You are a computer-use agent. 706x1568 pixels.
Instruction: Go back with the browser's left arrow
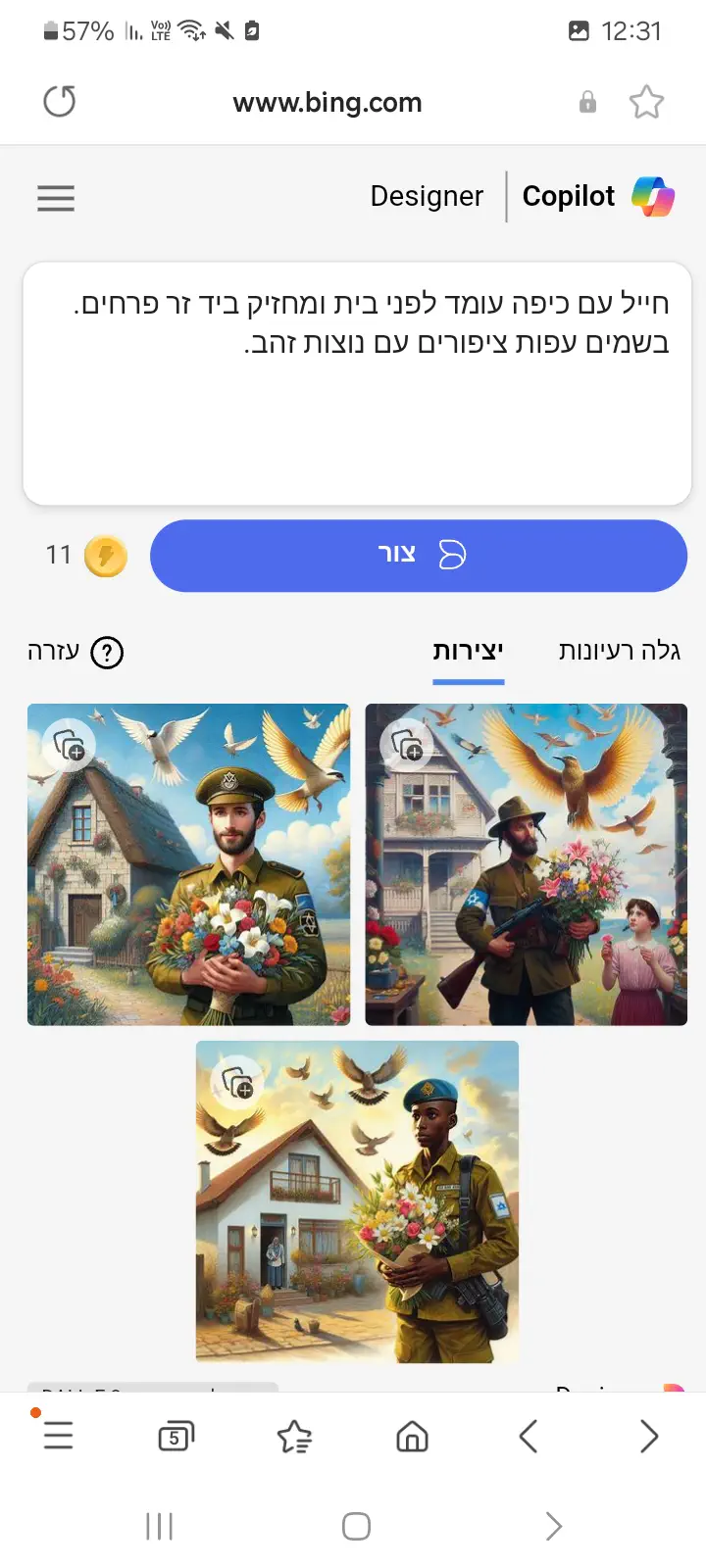pos(529,1437)
